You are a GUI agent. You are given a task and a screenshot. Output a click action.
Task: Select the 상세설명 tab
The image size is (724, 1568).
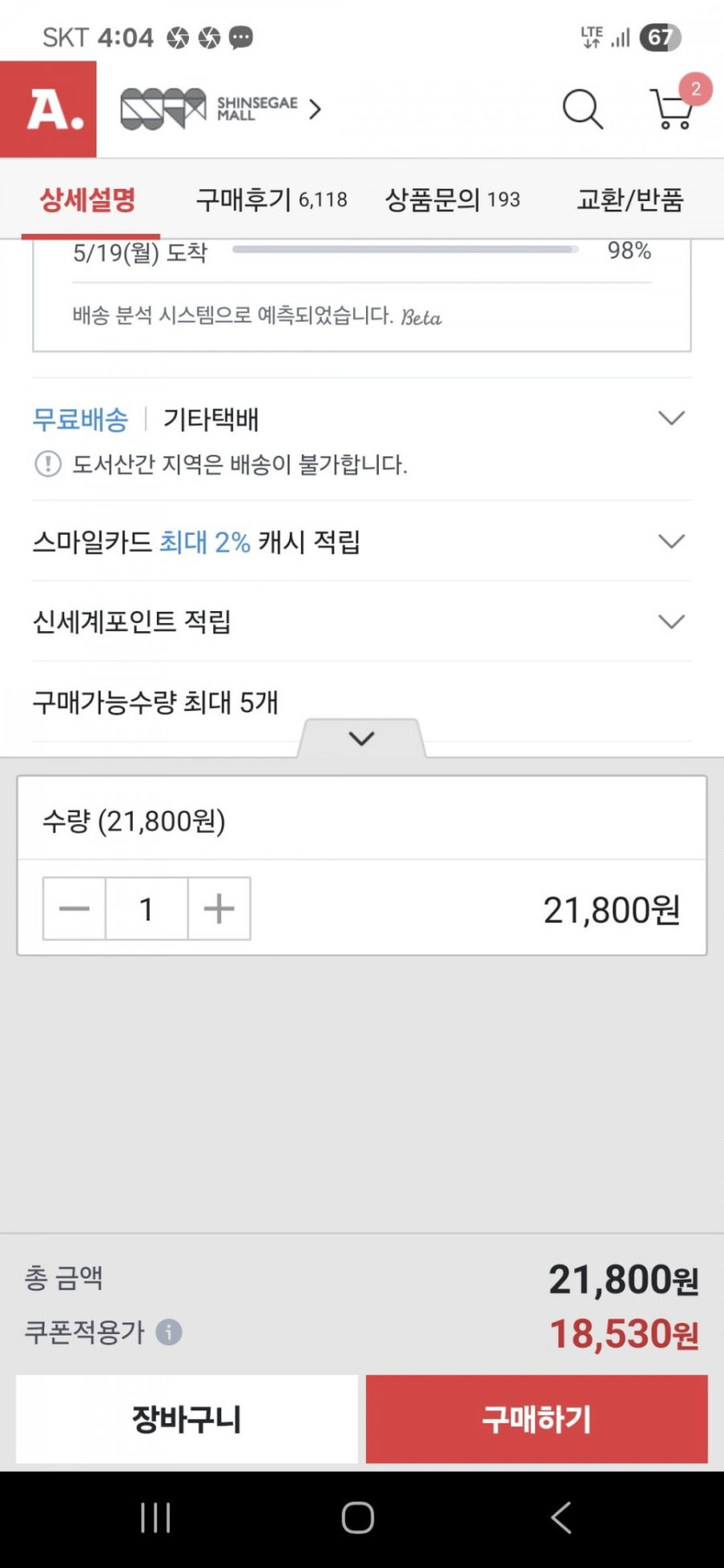pos(88,200)
